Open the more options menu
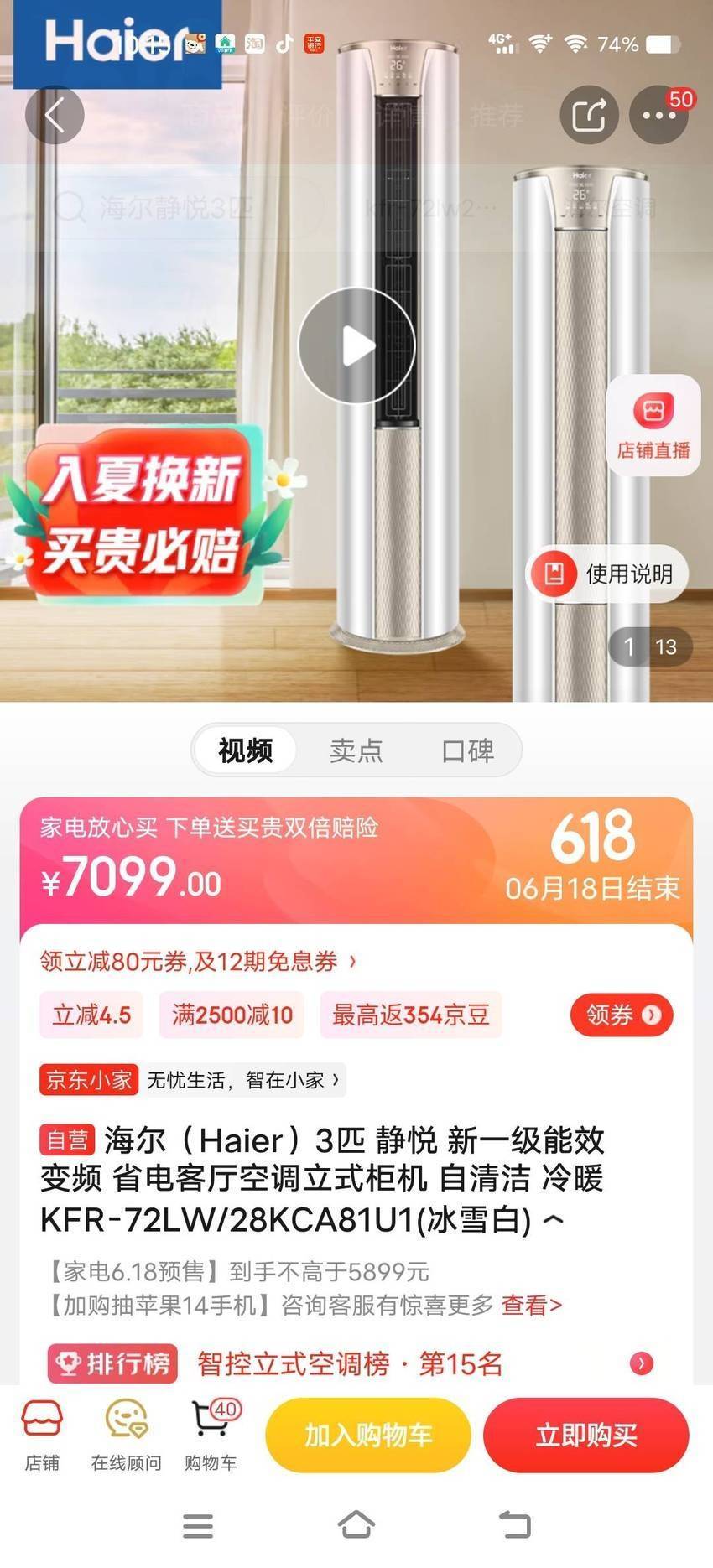The width and height of the screenshot is (713, 1568). click(x=658, y=115)
